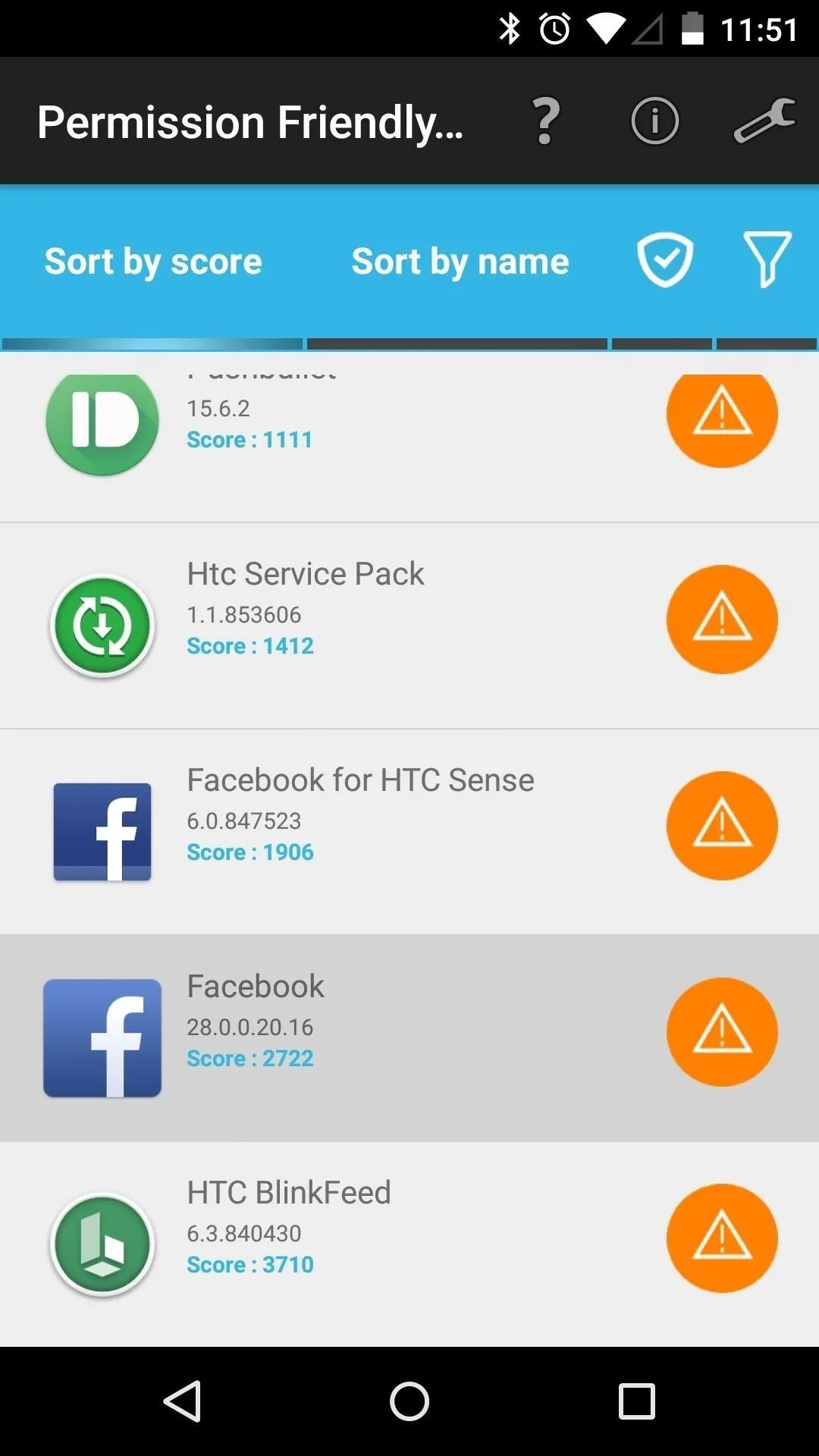Tap warning icon for HTC BlinkFeed
819x1456 pixels.
tap(722, 1238)
